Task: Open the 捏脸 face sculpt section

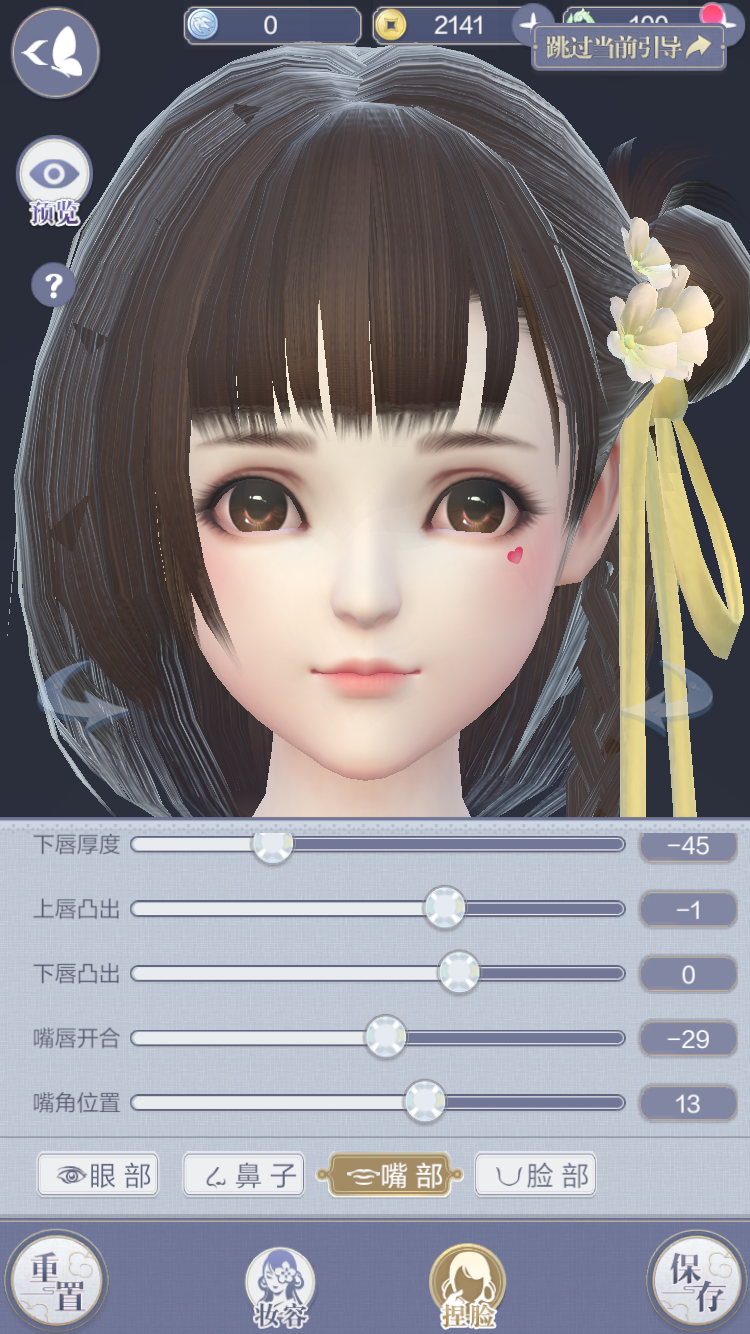Action: pyautogui.click(x=467, y=1286)
